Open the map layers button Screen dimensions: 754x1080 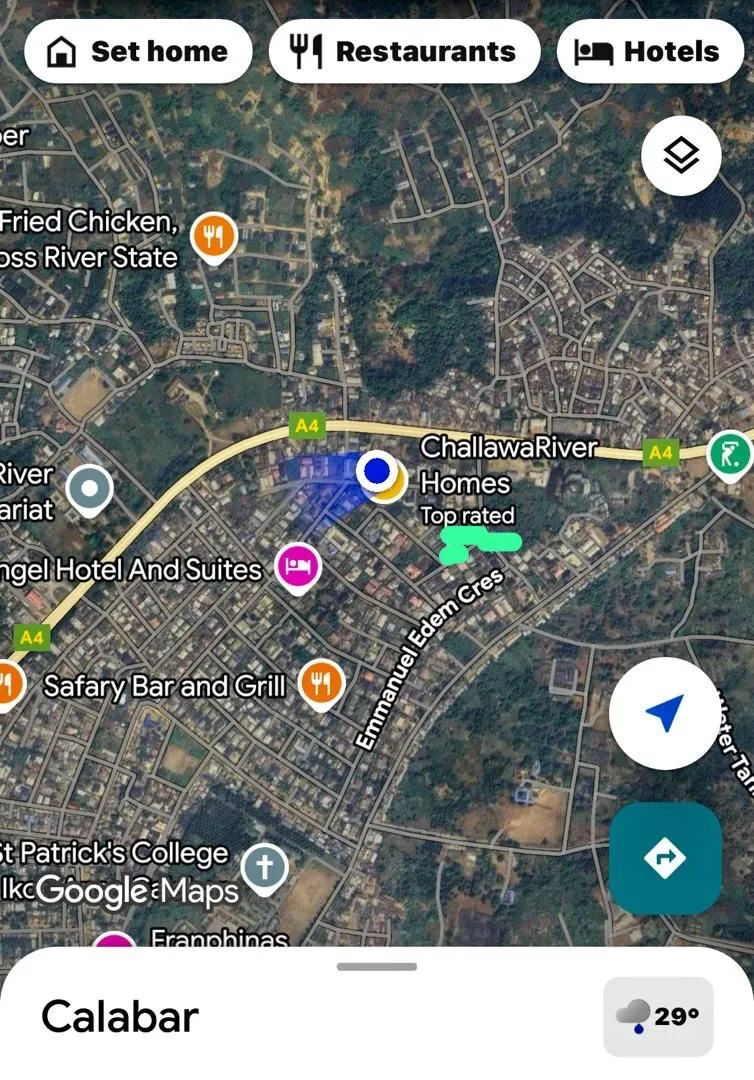tap(681, 156)
